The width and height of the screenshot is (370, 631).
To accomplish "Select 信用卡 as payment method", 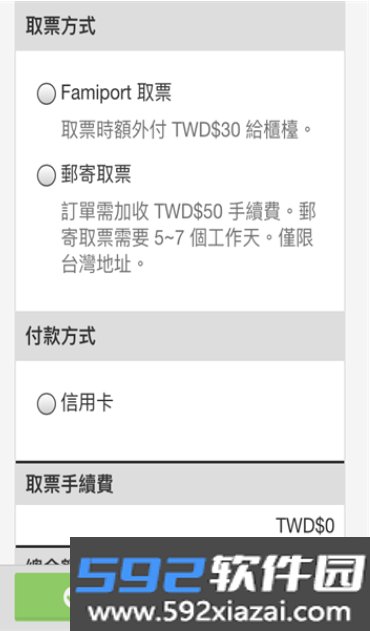I will [46, 404].
